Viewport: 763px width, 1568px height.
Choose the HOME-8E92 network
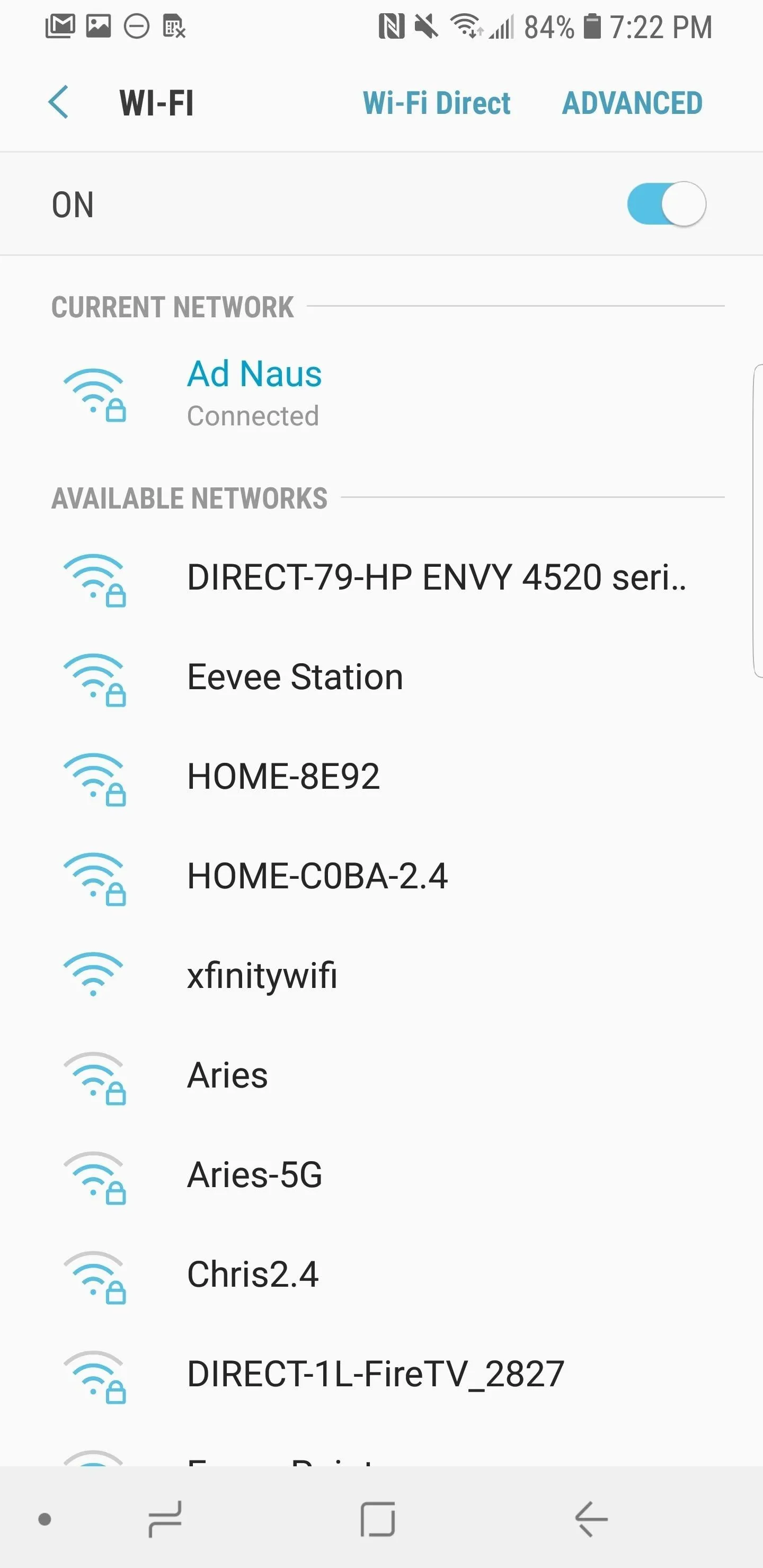[x=283, y=777]
